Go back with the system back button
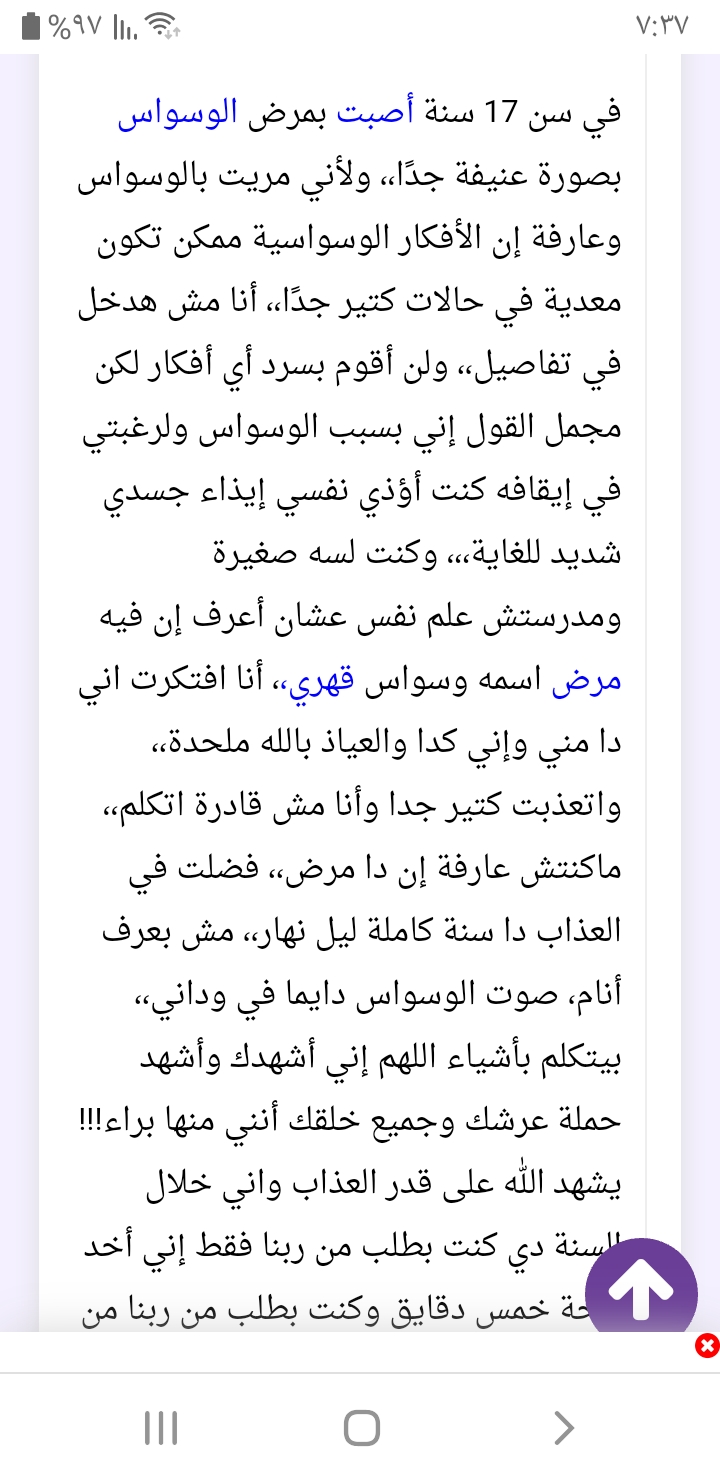 [563, 1427]
